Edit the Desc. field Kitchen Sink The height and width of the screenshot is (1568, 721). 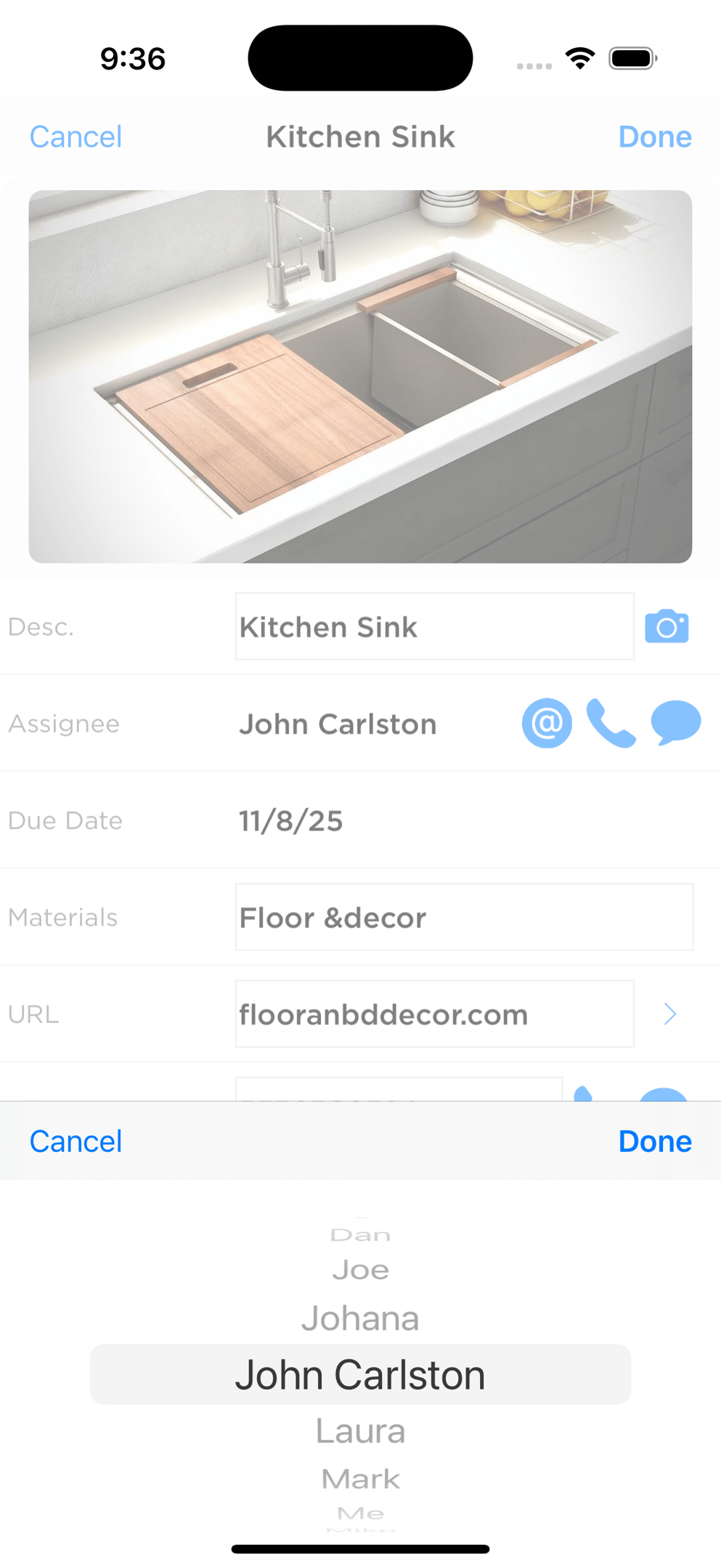pyautogui.click(x=434, y=626)
